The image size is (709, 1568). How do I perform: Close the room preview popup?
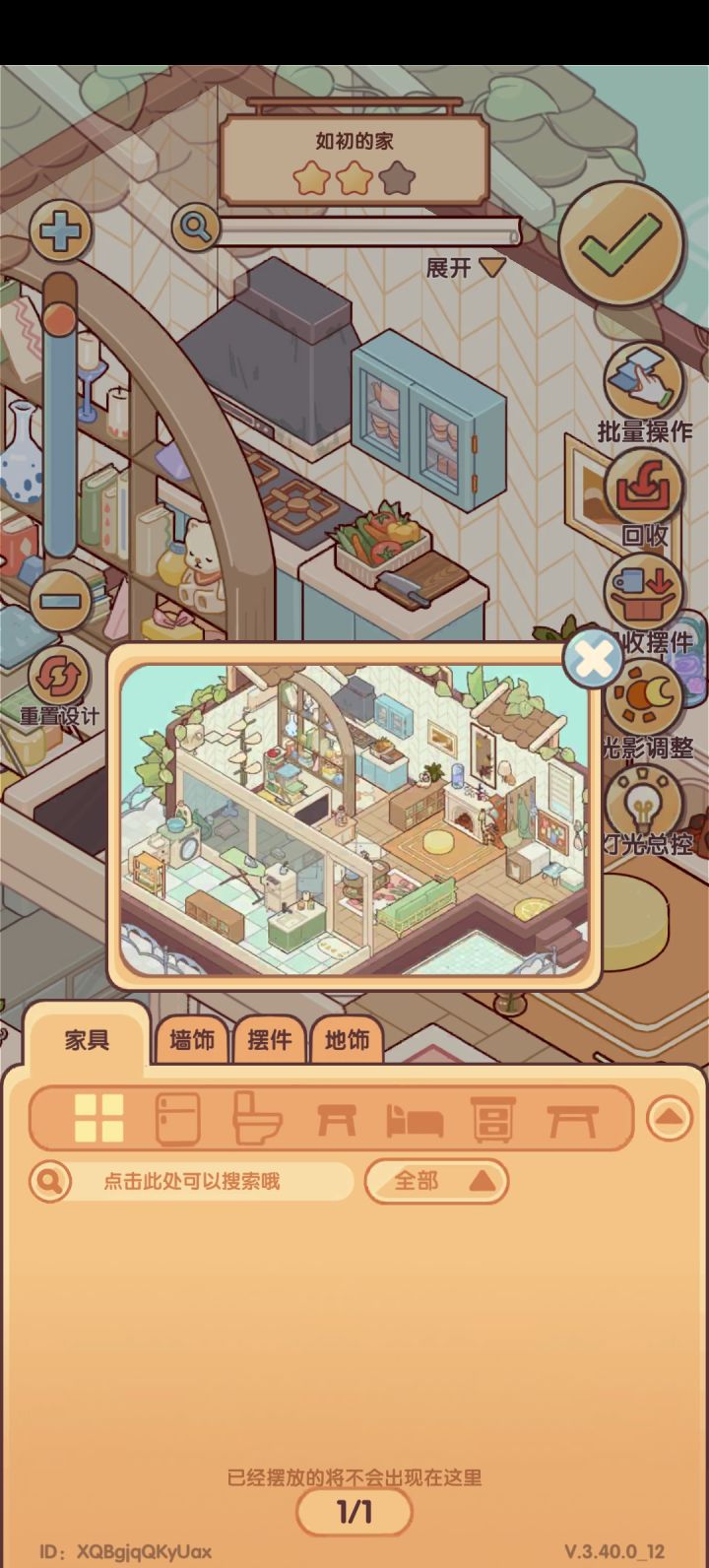point(594,659)
